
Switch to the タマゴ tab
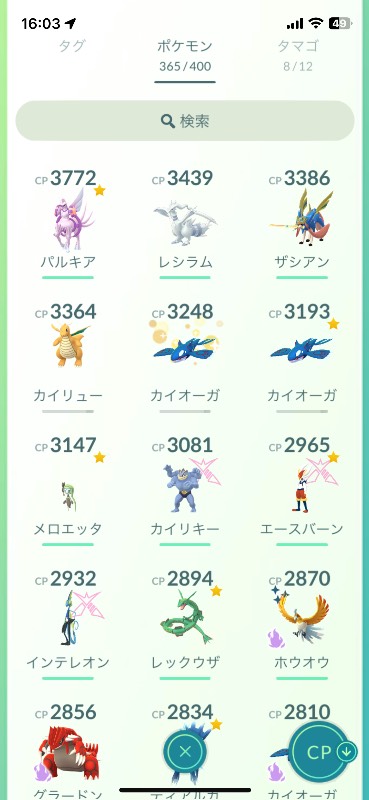click(299, 54)
